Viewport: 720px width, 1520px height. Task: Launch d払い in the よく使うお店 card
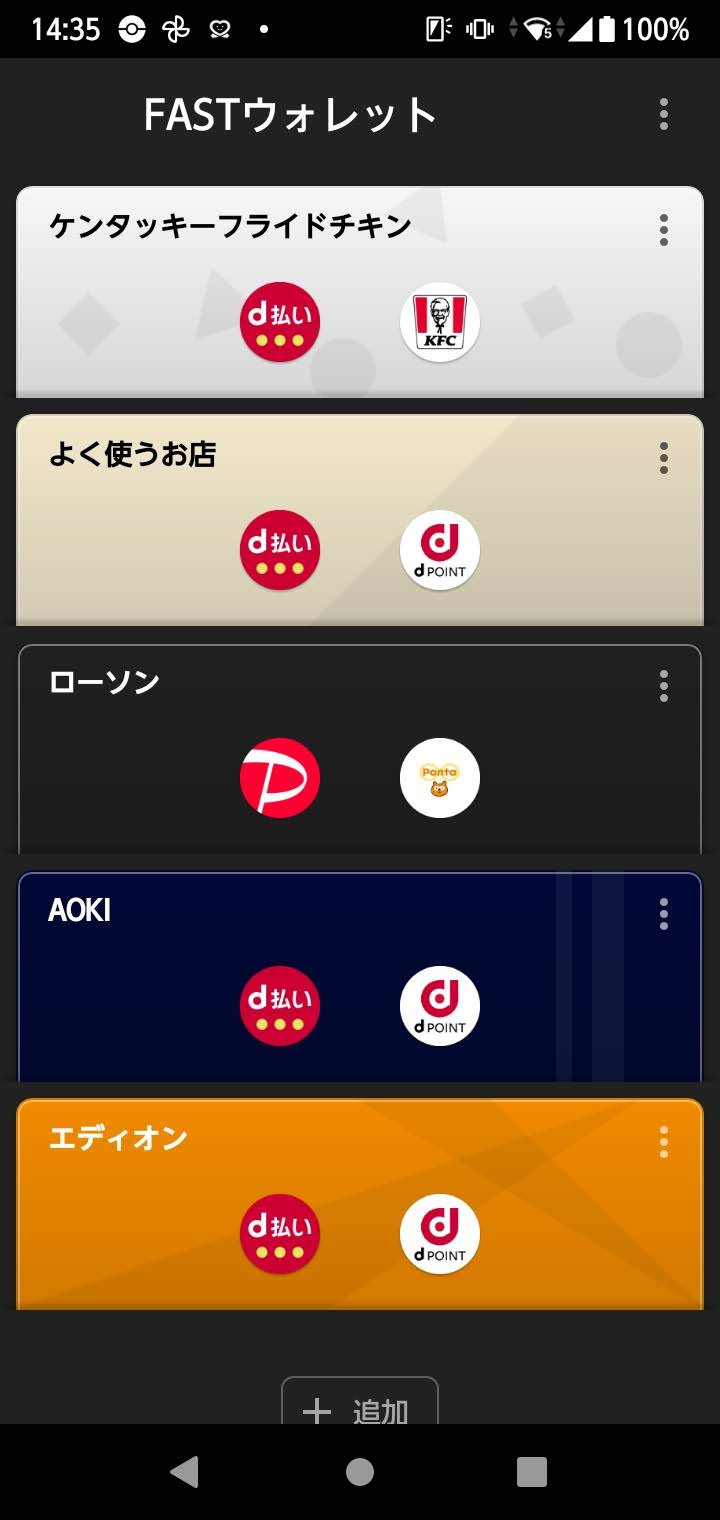tap(280, 550)
